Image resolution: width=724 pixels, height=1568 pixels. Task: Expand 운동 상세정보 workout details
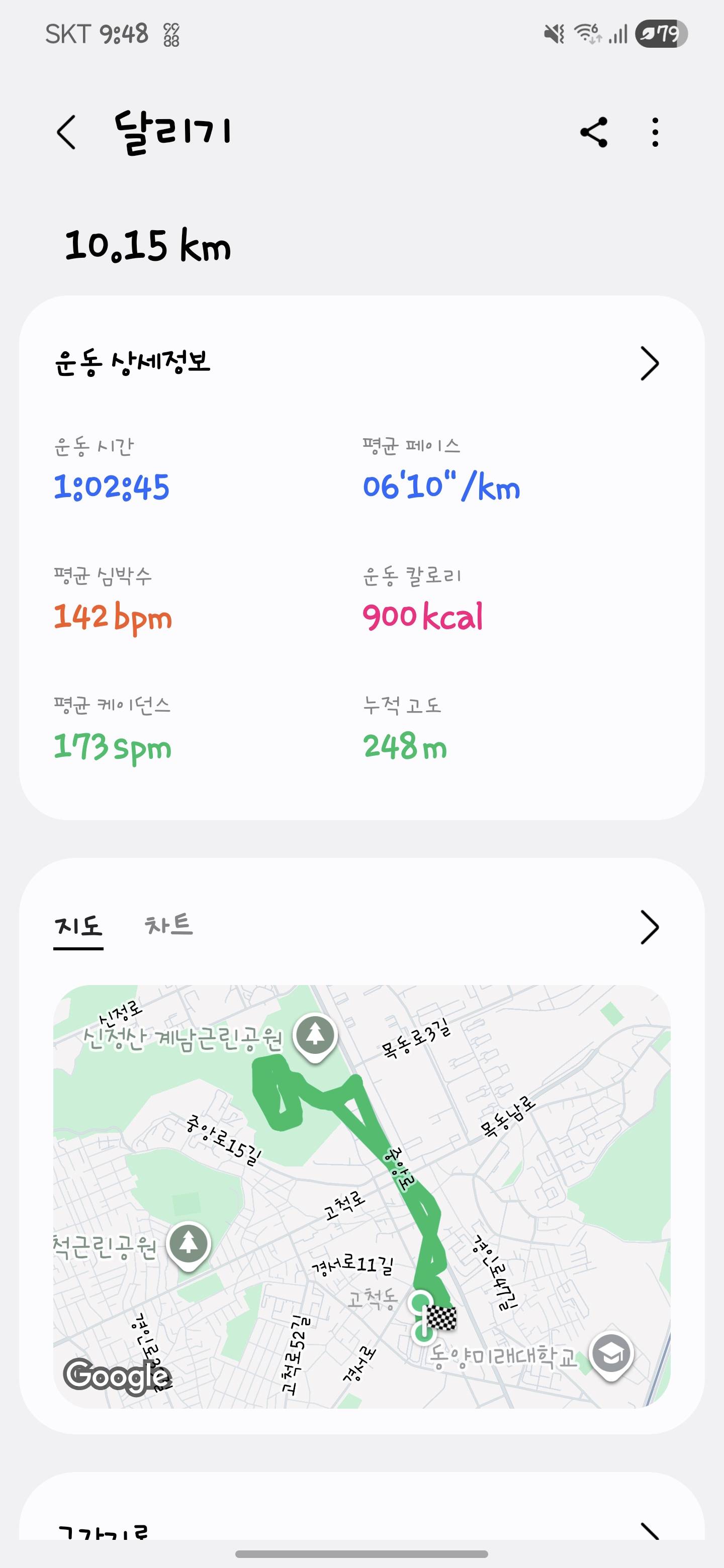649,363
